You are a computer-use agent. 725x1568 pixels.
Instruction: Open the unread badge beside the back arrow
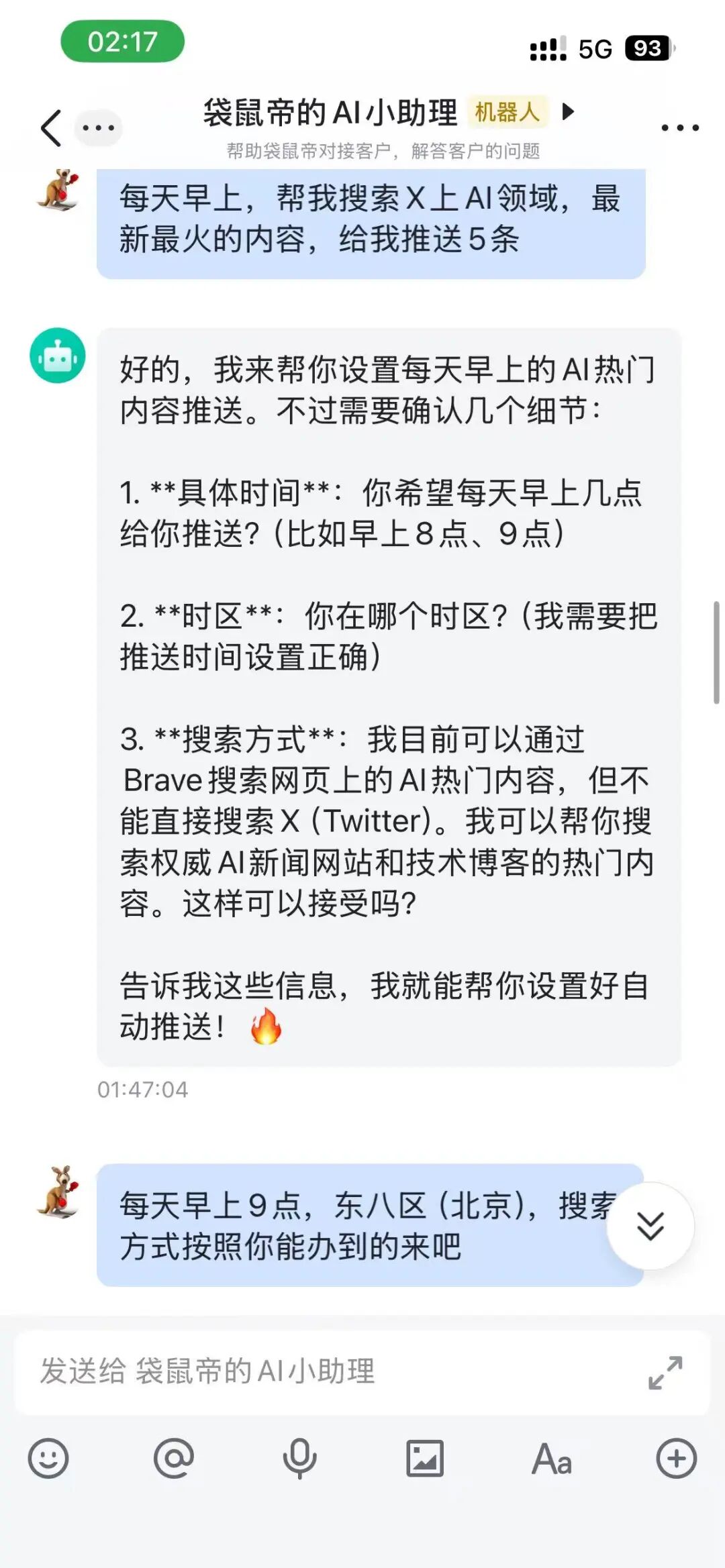tap(98, 127)
